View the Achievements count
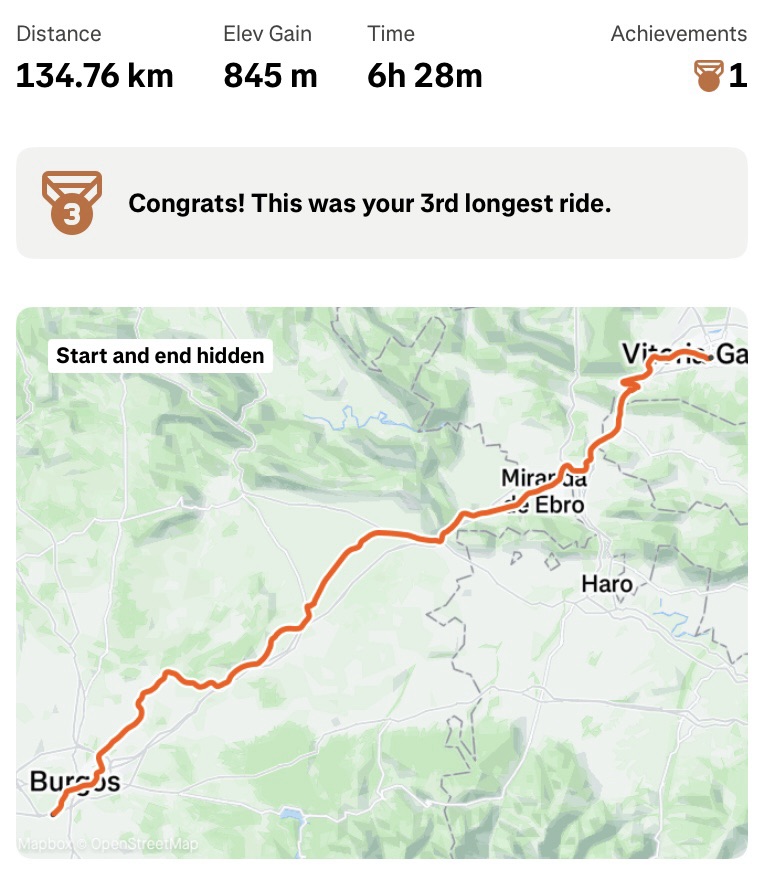 pos(722,76)
